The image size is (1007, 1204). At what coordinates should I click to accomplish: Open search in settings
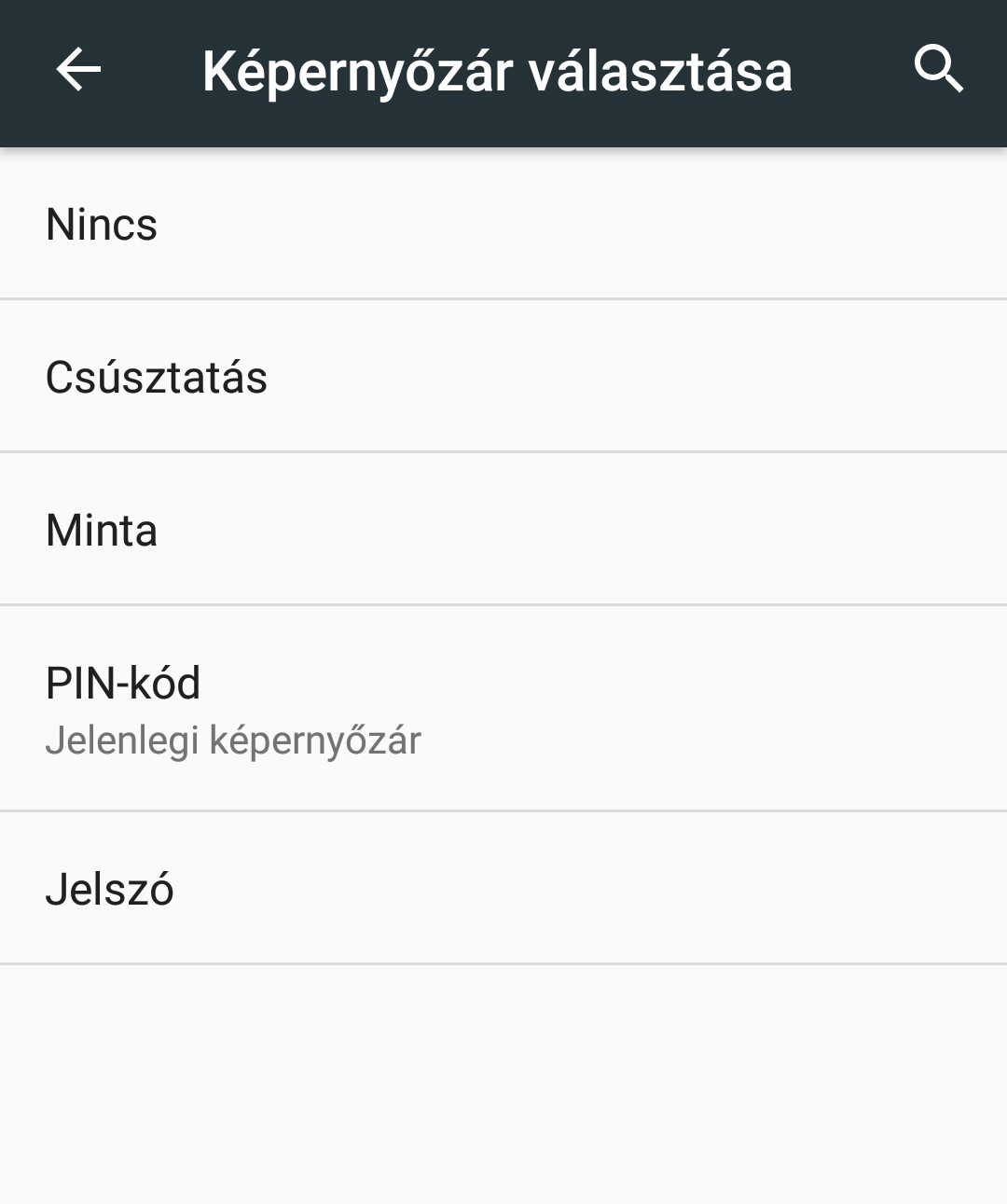pos(937,70)
